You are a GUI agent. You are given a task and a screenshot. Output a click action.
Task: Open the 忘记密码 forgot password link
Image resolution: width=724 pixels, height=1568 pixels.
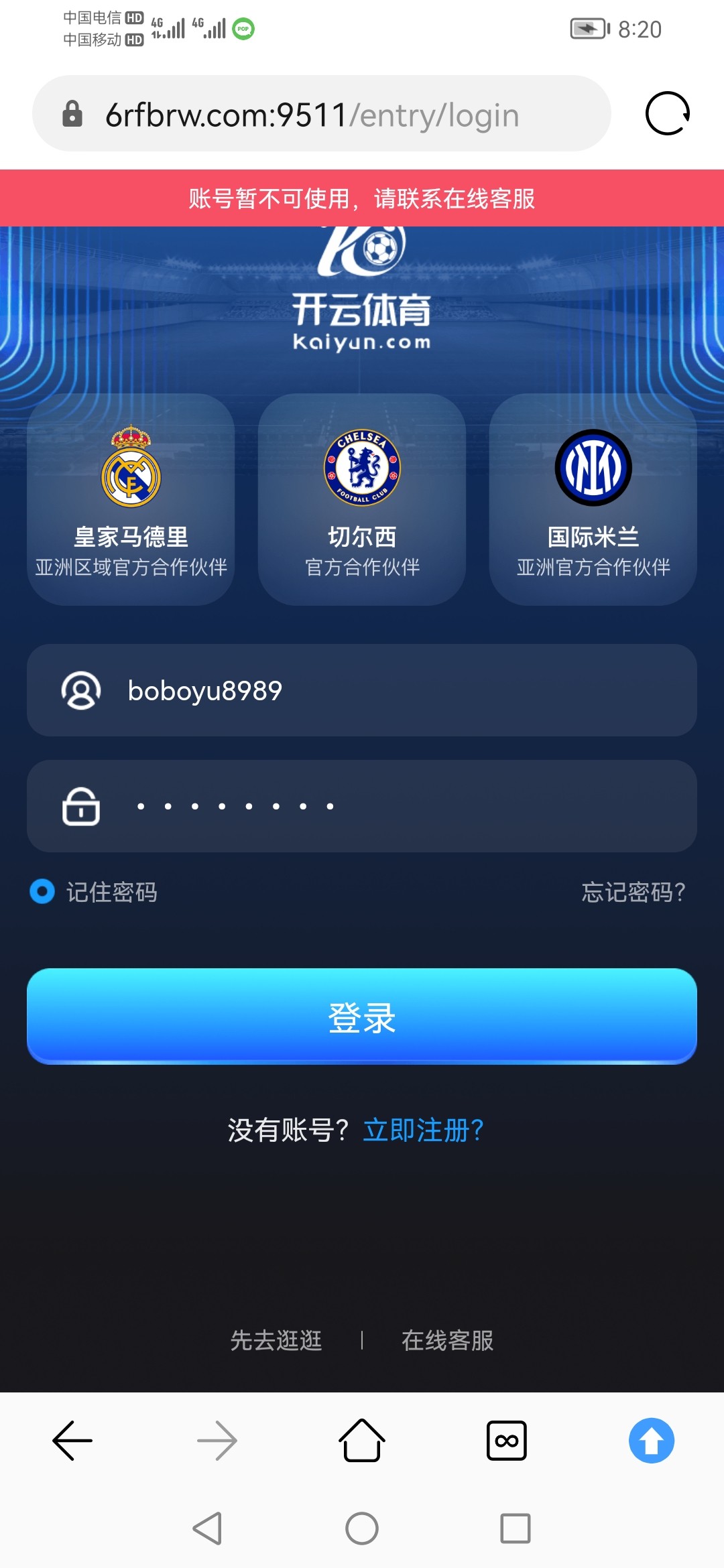tap(633, 892)
